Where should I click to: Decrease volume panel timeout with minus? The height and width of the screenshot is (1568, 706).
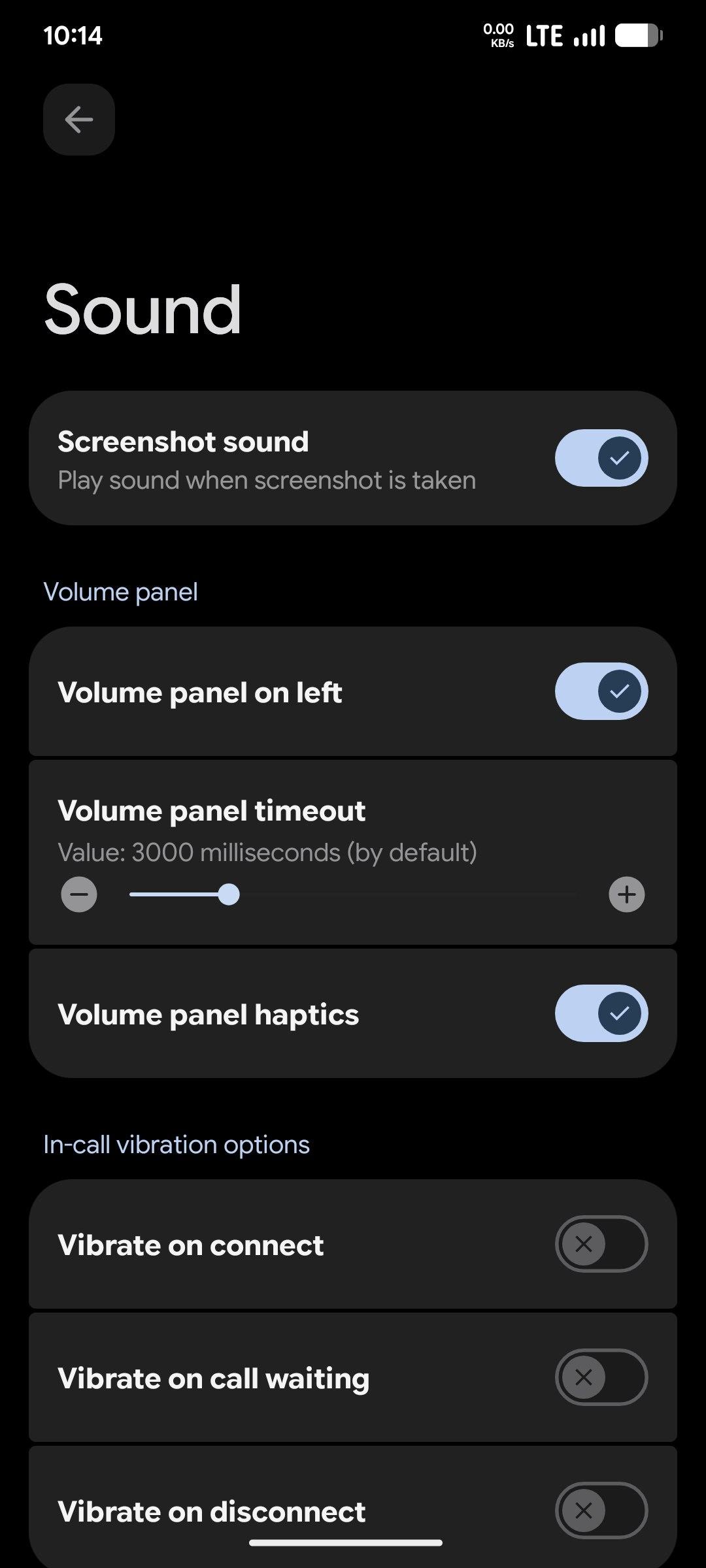click(79, 894)
